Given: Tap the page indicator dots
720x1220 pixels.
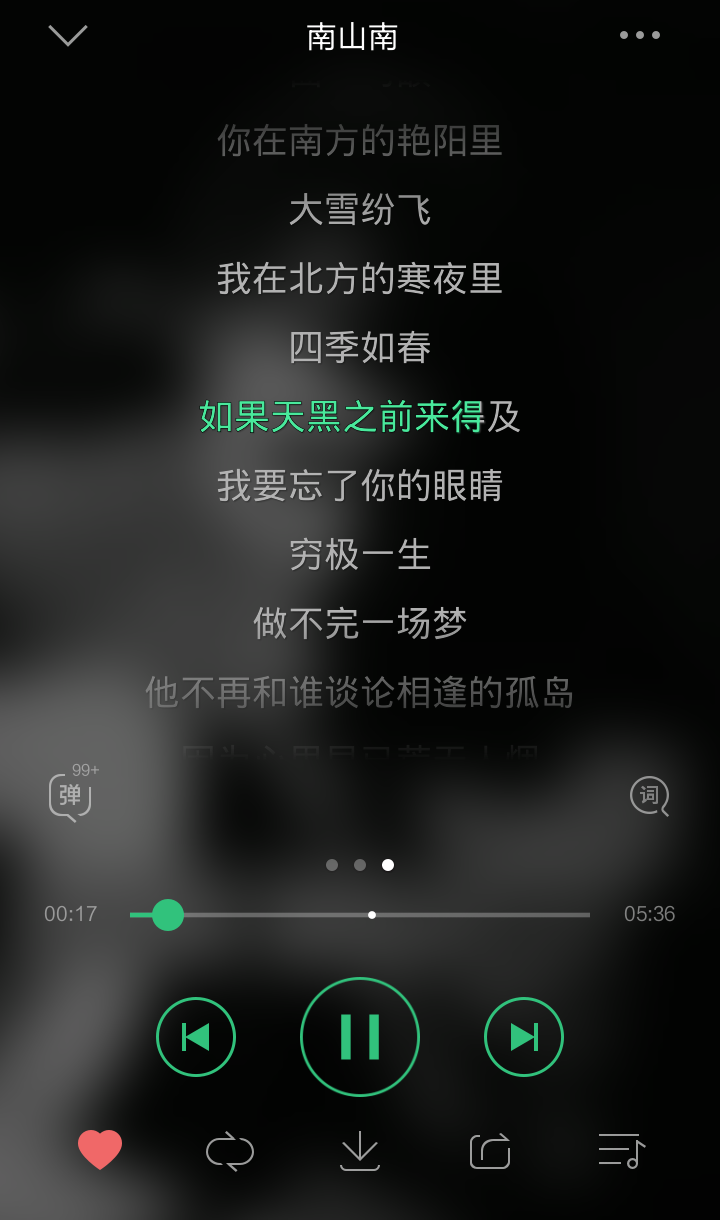Looking at the screenshot, I should (360, 865).
